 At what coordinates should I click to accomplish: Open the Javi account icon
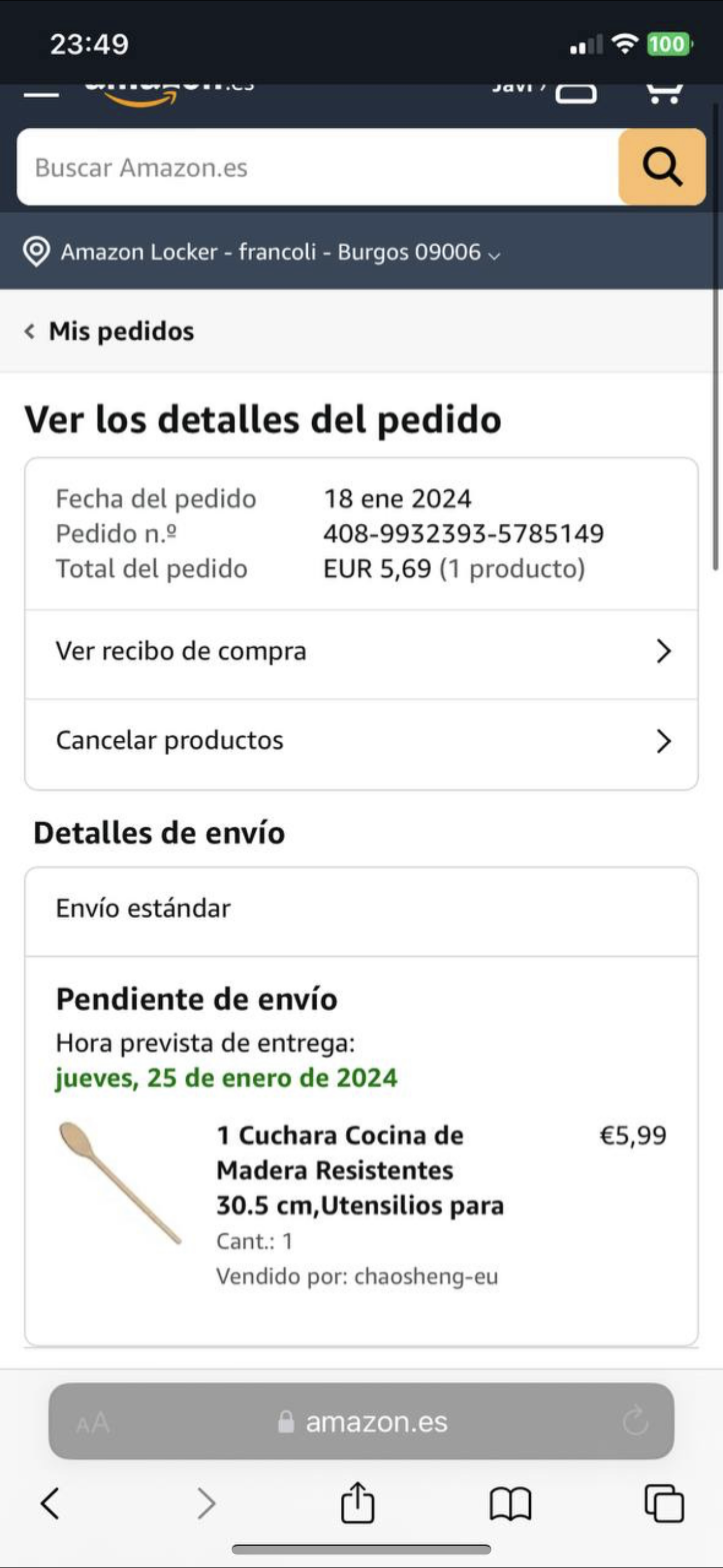(x=575, y=93)
